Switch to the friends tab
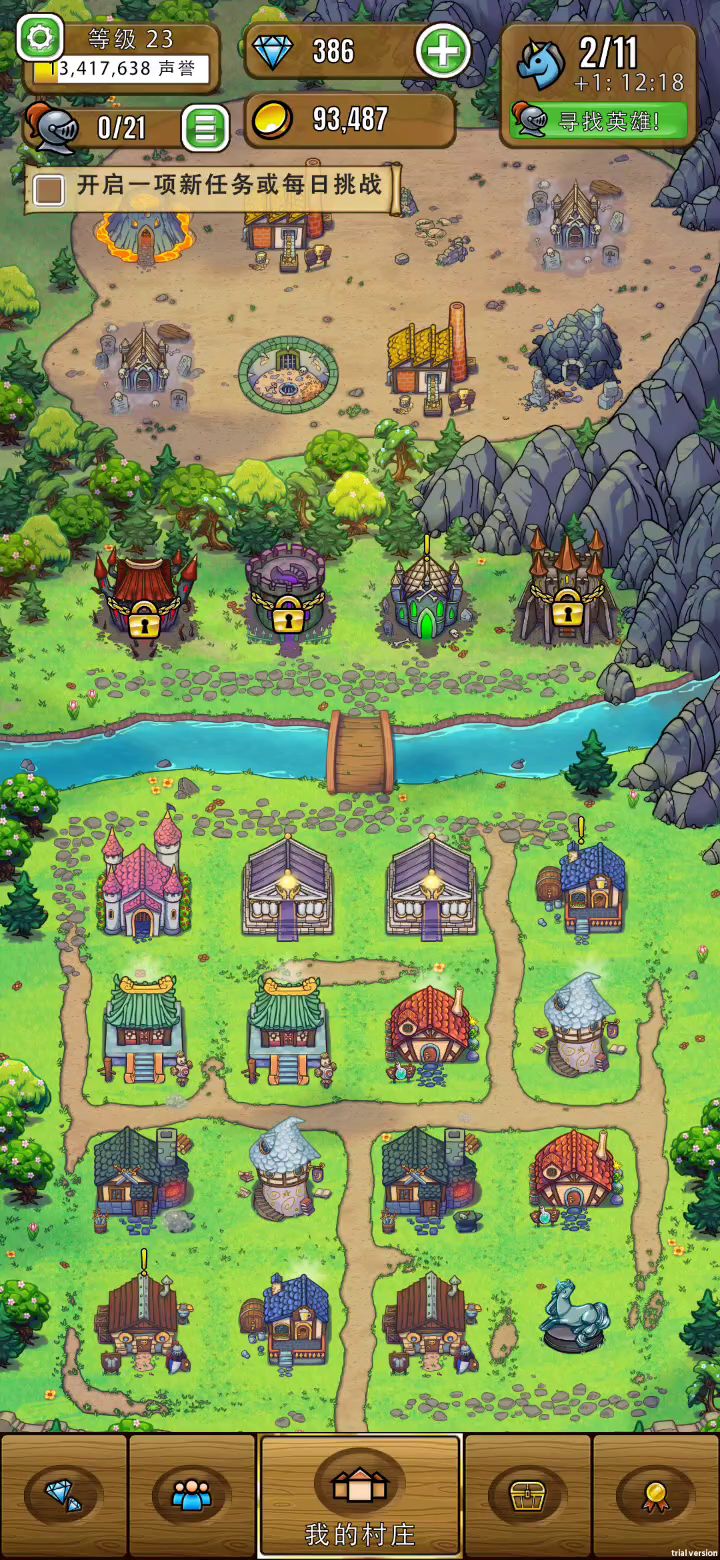This screenshot has width=720, height=1560. click(192, 1495)
